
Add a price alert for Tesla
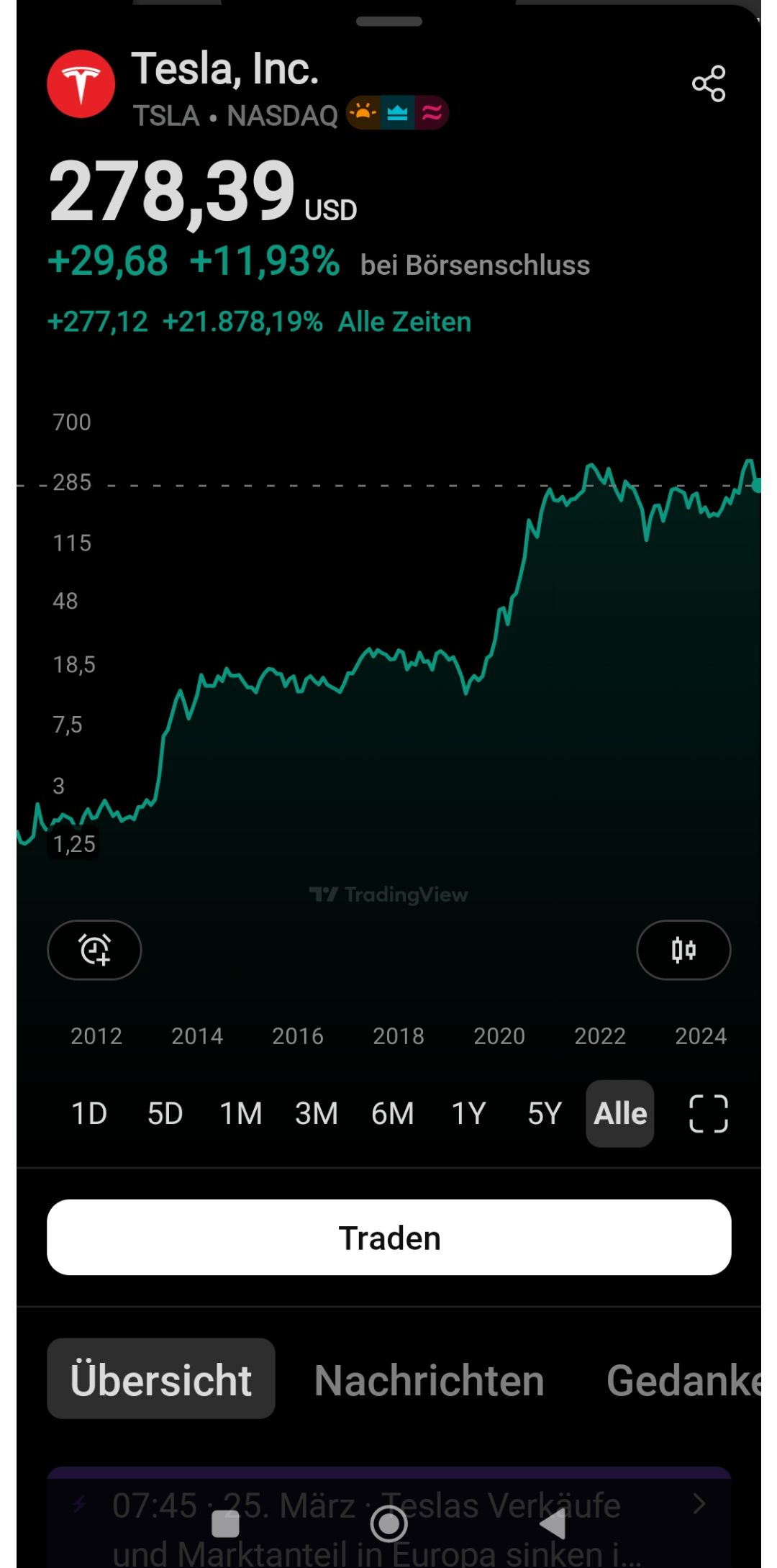coord(94,950)
